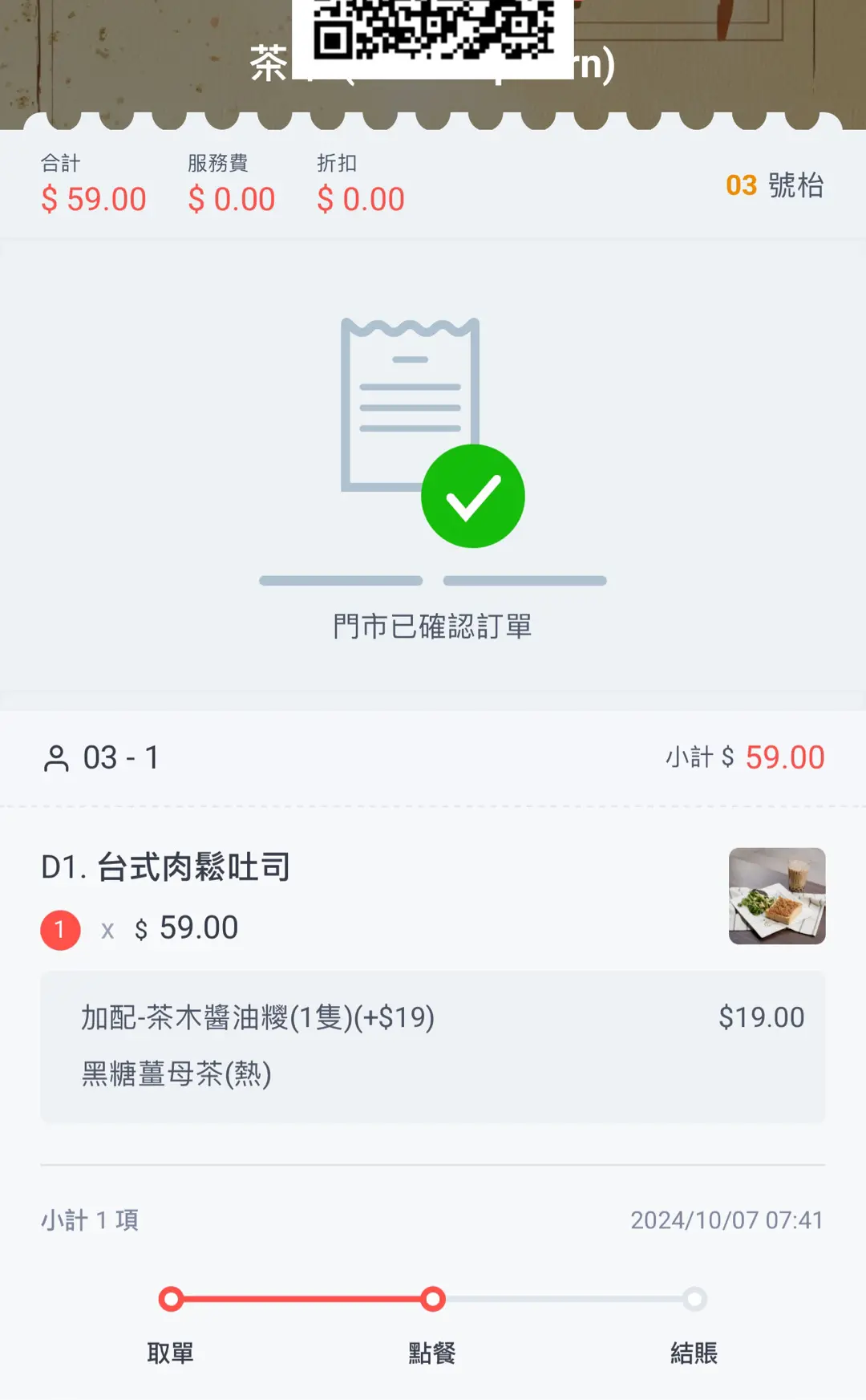Open the 台式肉鬆吐司 product photo

(x=776, y=895)
